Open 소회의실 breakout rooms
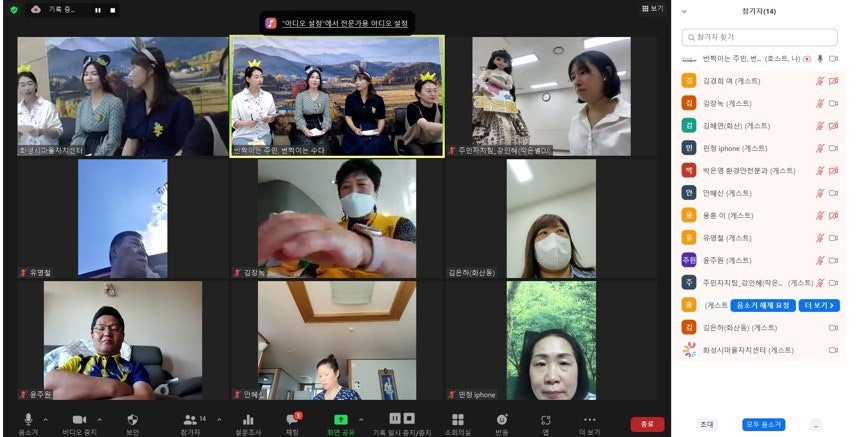This screenshot has width=856, height=437. point(457,422)
